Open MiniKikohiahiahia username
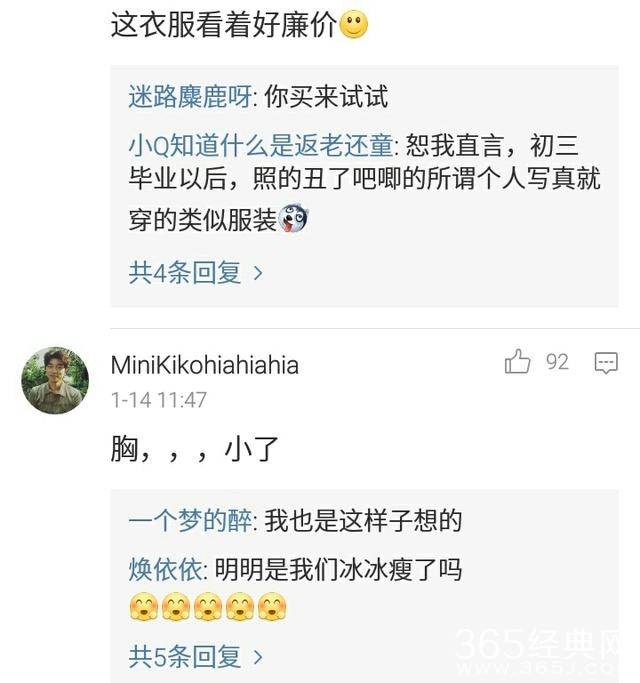The width and height of the screenshot is (640, 683). [205, 364]
